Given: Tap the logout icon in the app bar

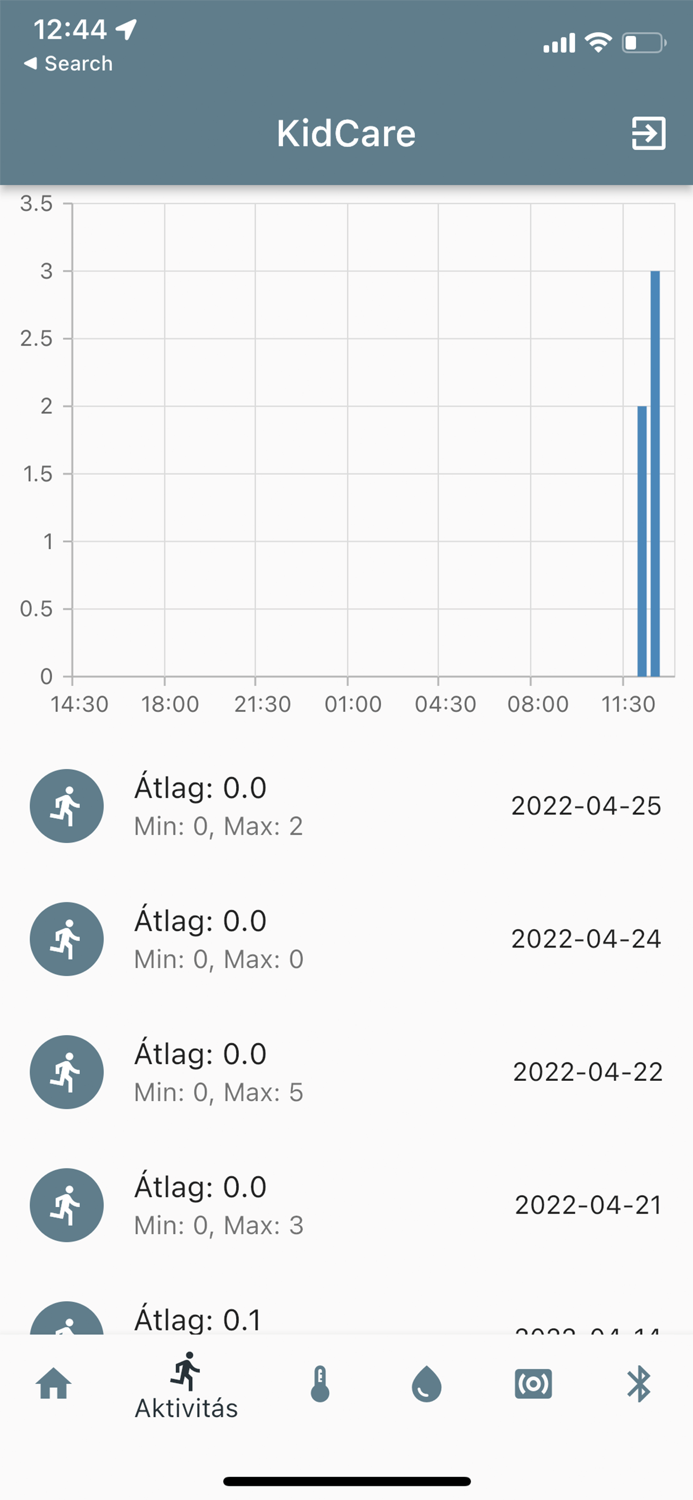Looking at the screenshot, I should [648, 134].
